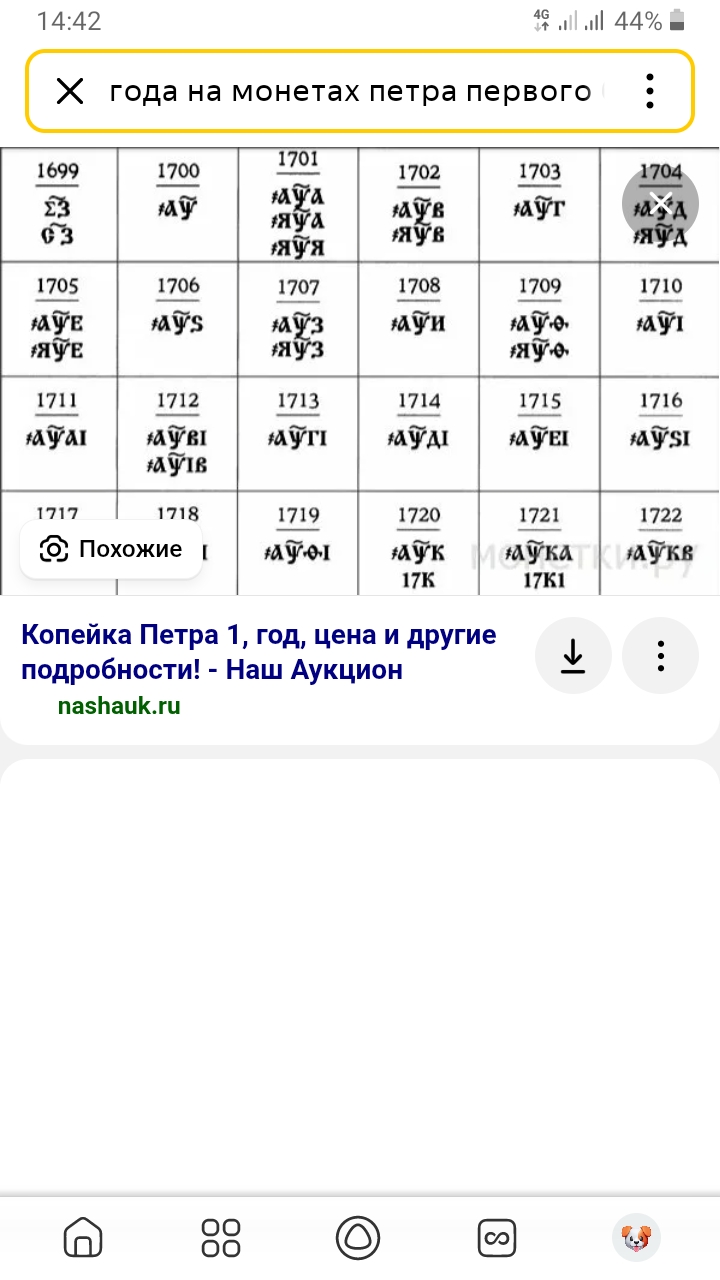Image resolution: width=720 pixels, height=1280 pixels.
Task: Find similar images with Похожие
Action: (x=112, y=549)
